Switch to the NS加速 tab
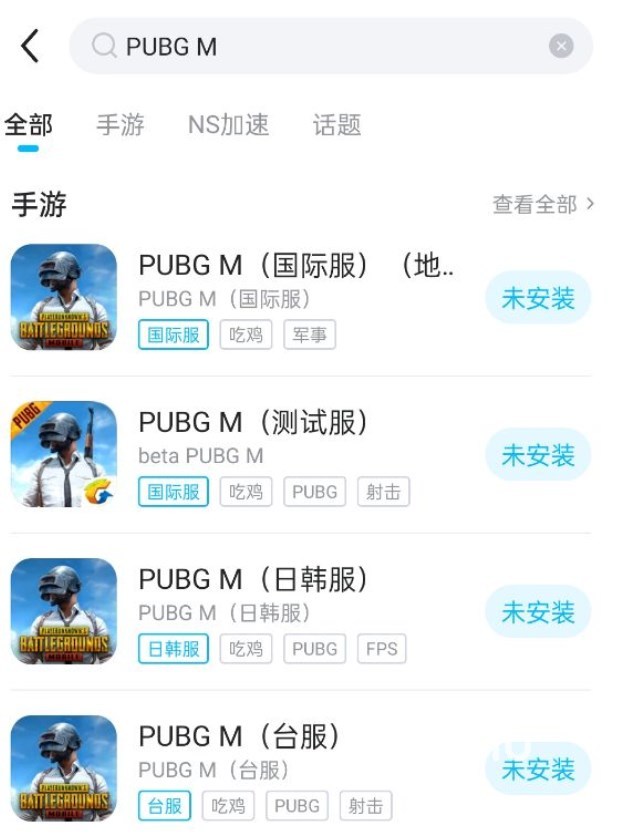 click(x=228, y=125)
